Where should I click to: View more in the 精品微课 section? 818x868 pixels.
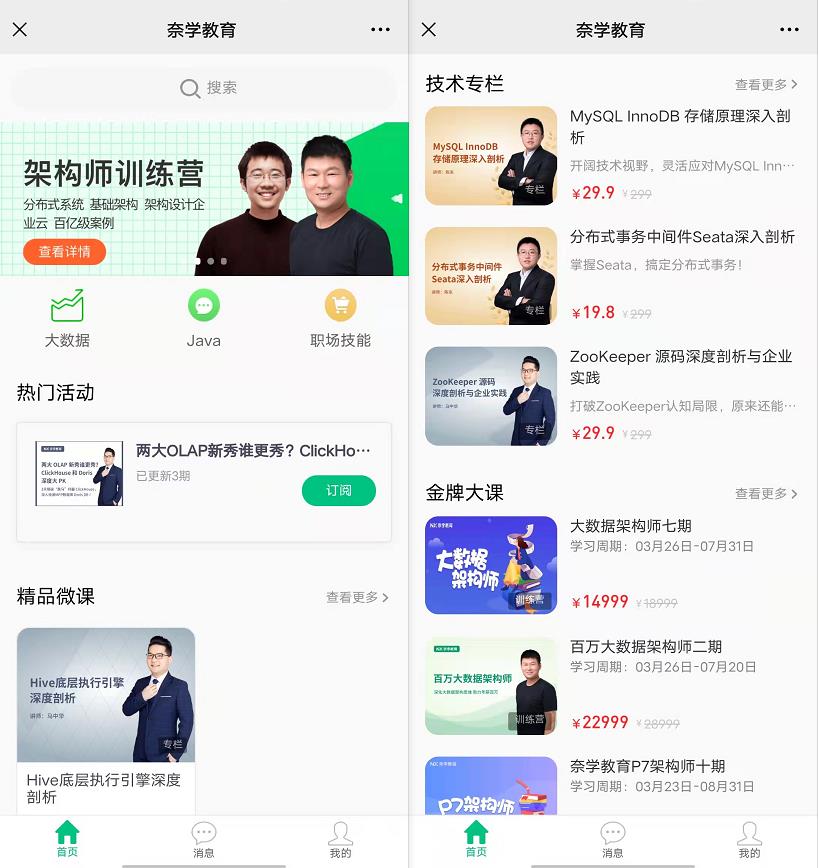357,597
